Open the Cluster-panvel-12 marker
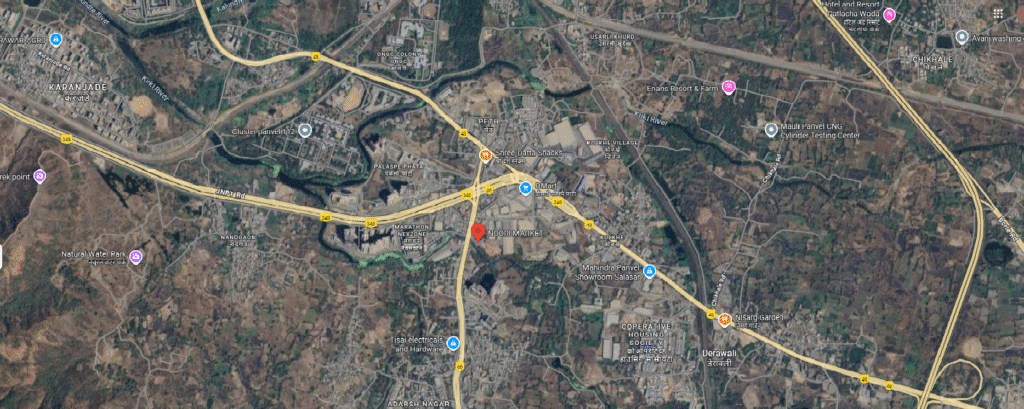Screen dimensions: 1024x409 click(305, 130)
